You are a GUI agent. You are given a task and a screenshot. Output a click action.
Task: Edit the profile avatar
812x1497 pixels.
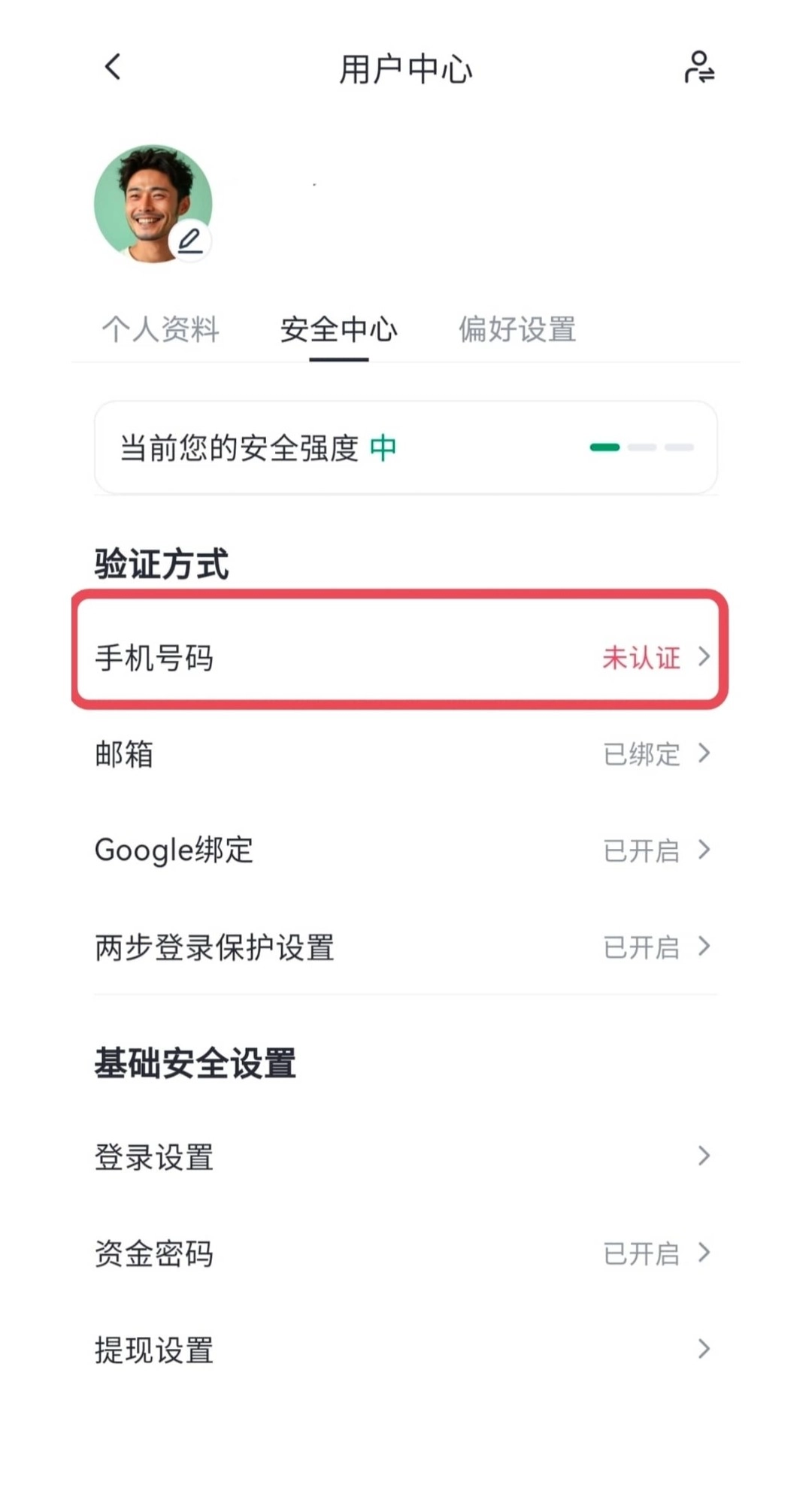[189, 241]
